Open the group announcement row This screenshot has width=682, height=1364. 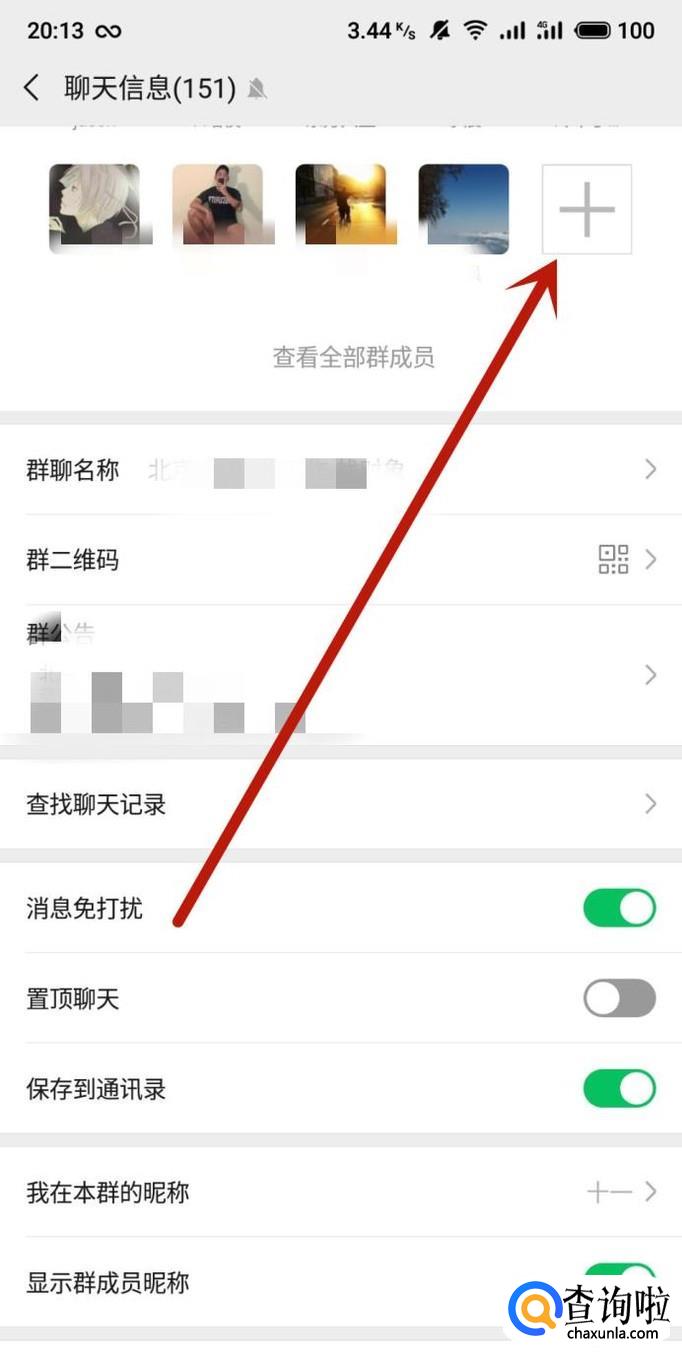pyautogui.click(x=341, y=675)
